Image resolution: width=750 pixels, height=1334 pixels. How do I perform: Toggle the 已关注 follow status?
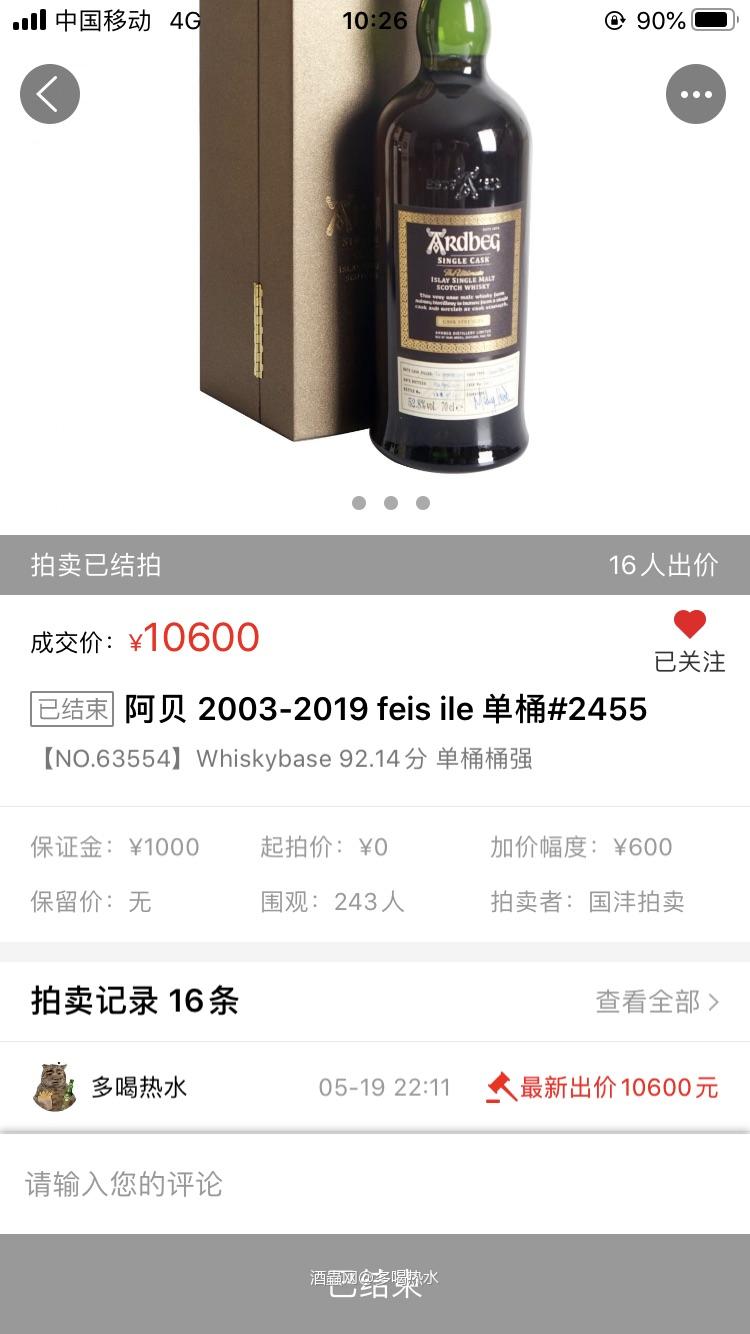coord(689,662)
